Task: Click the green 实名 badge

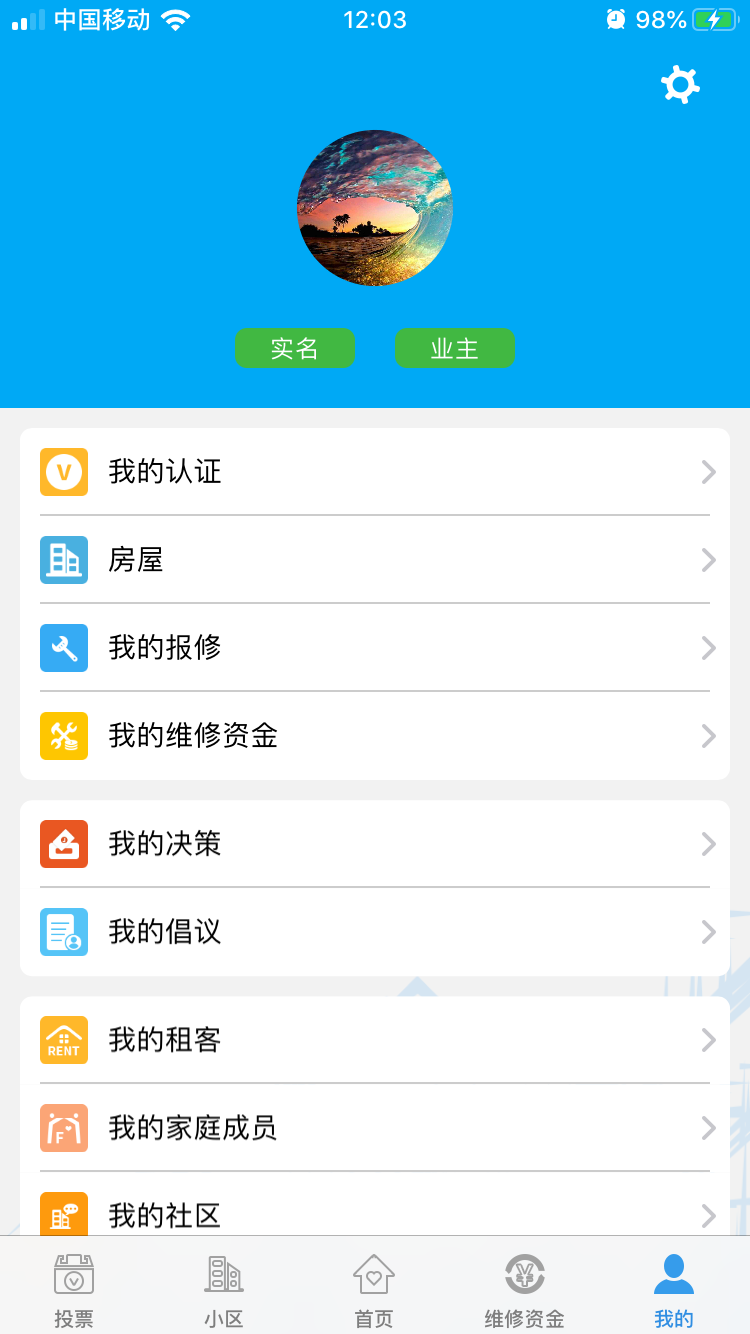Action: pyautogui.click(x=295, y=348)
